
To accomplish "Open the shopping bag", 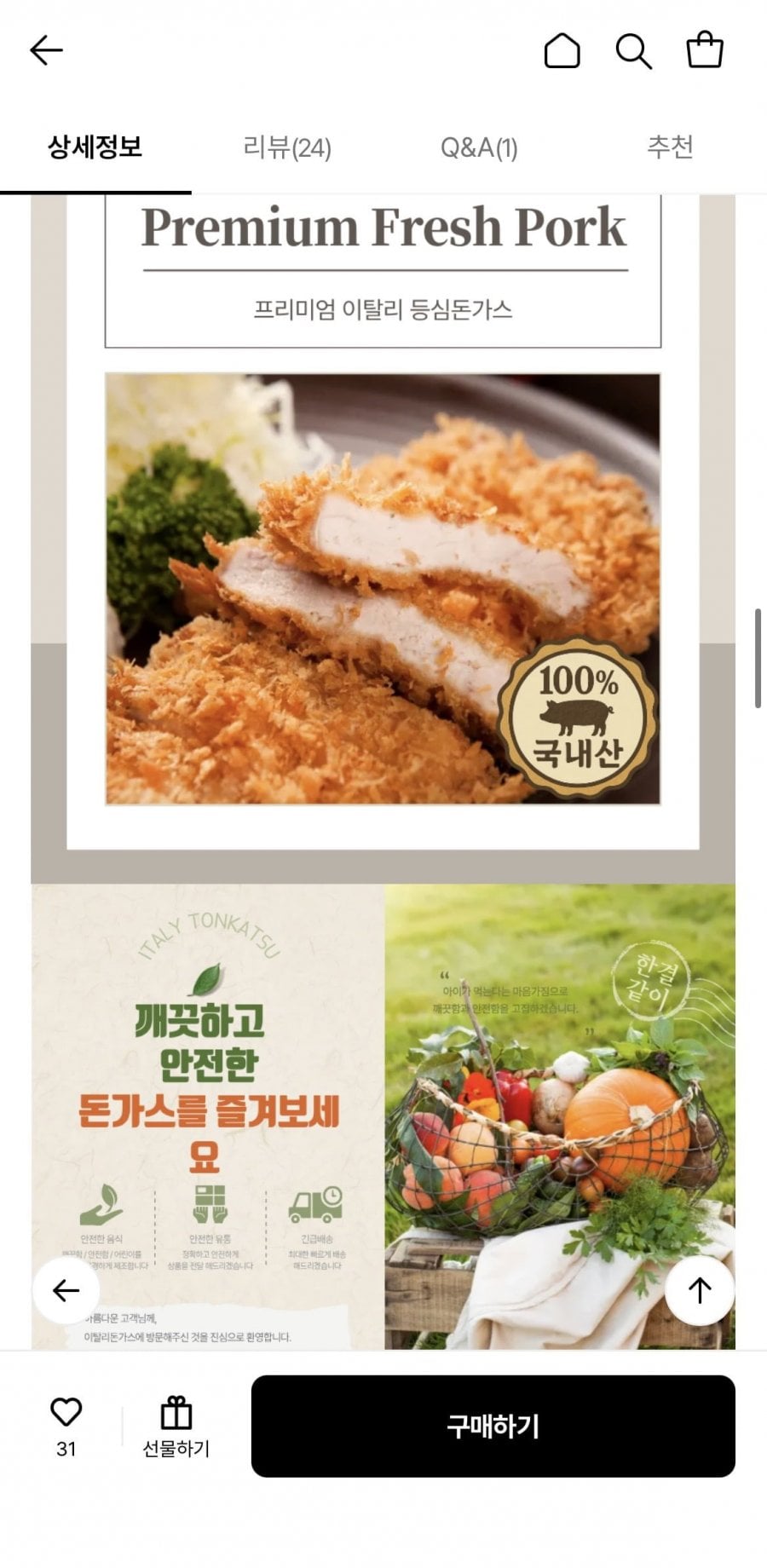I will pyautogui.click(x=705, y=50).
